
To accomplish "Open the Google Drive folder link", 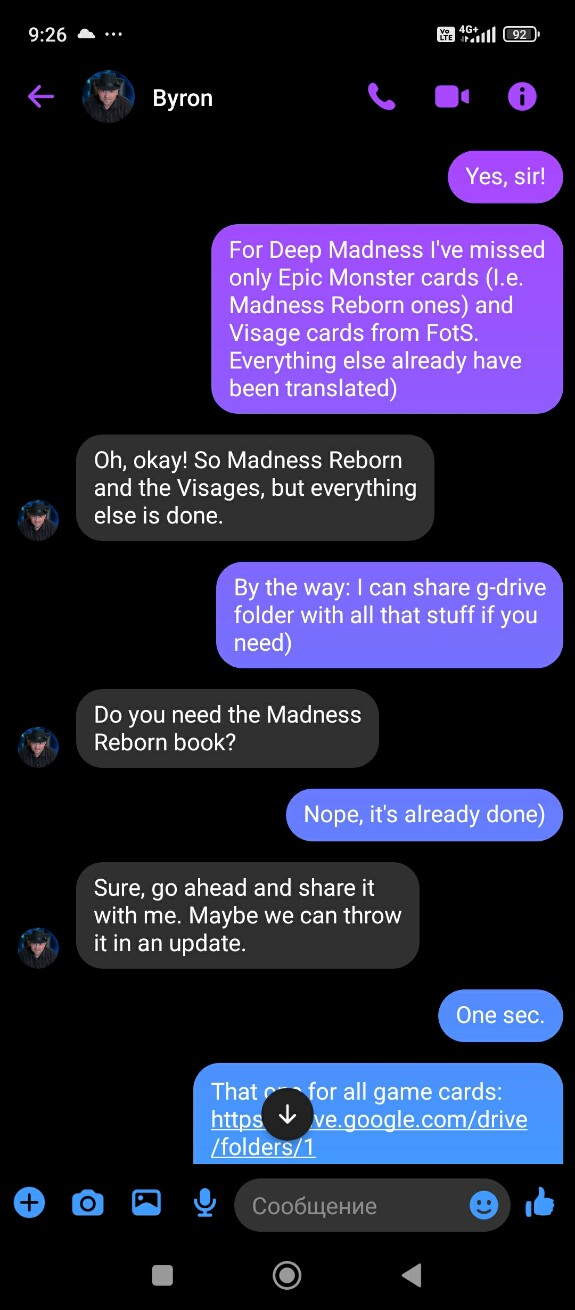I will pos(369,1133).
